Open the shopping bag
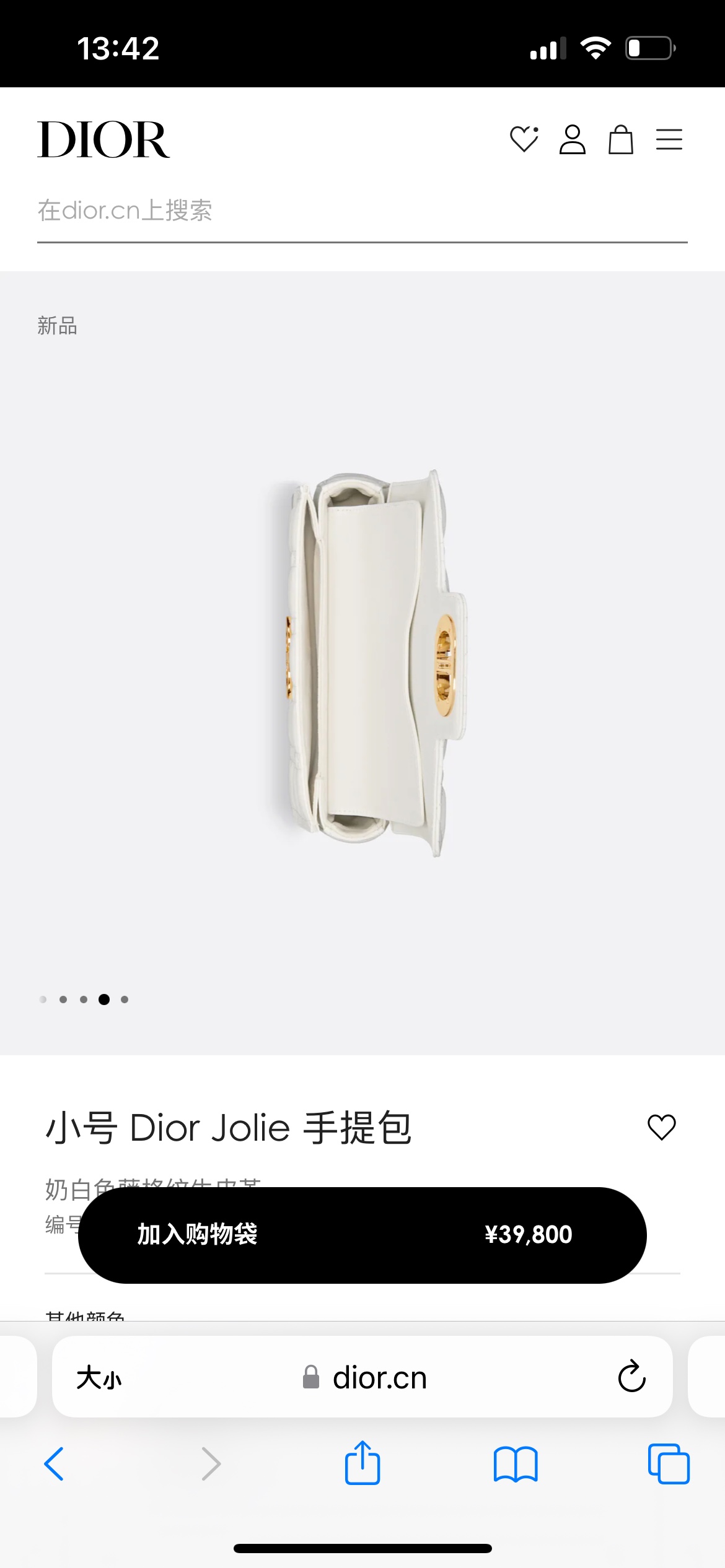This screenshot has width=725, height=1568. coord(620,139)
